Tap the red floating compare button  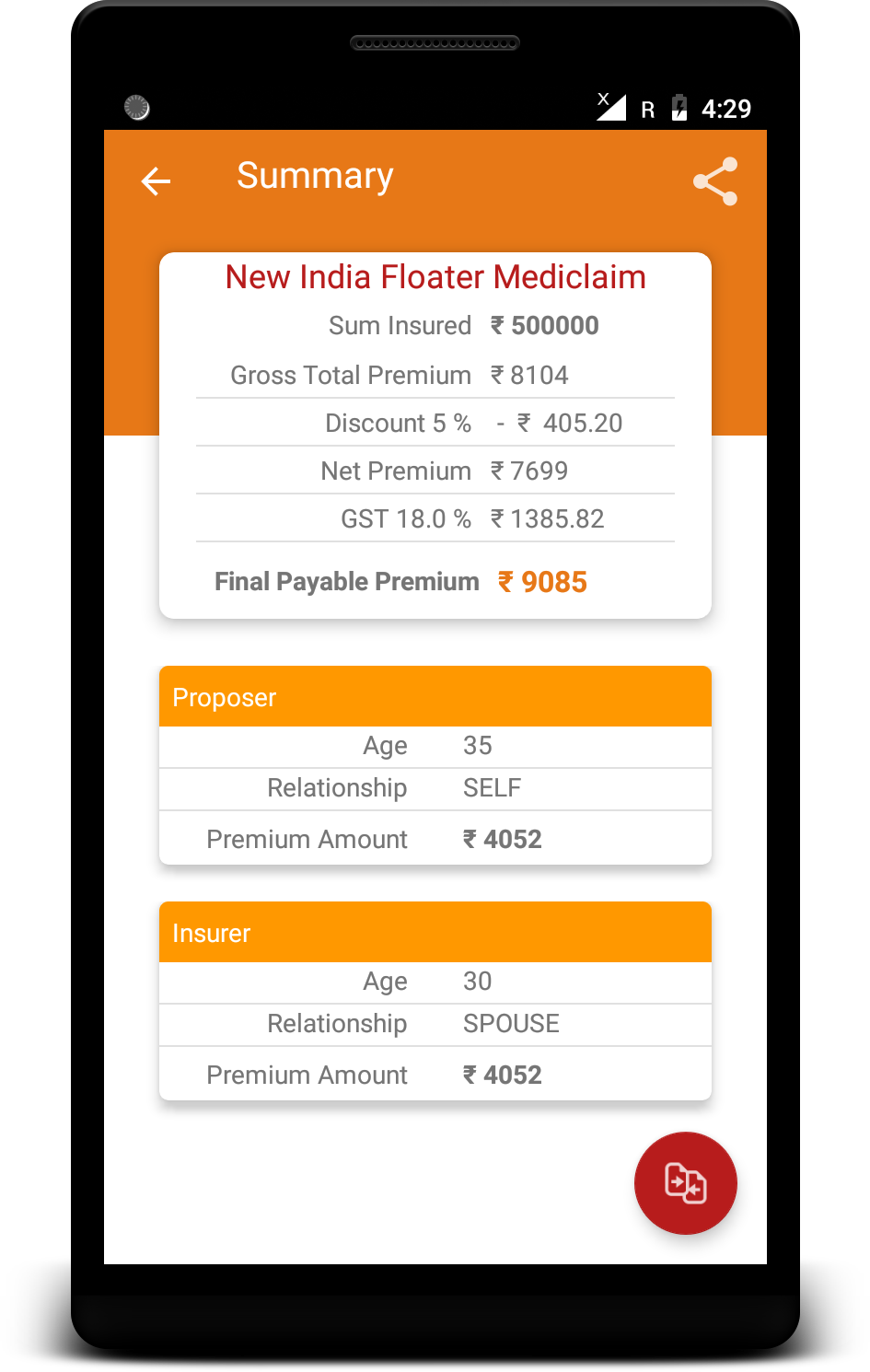685,1182
